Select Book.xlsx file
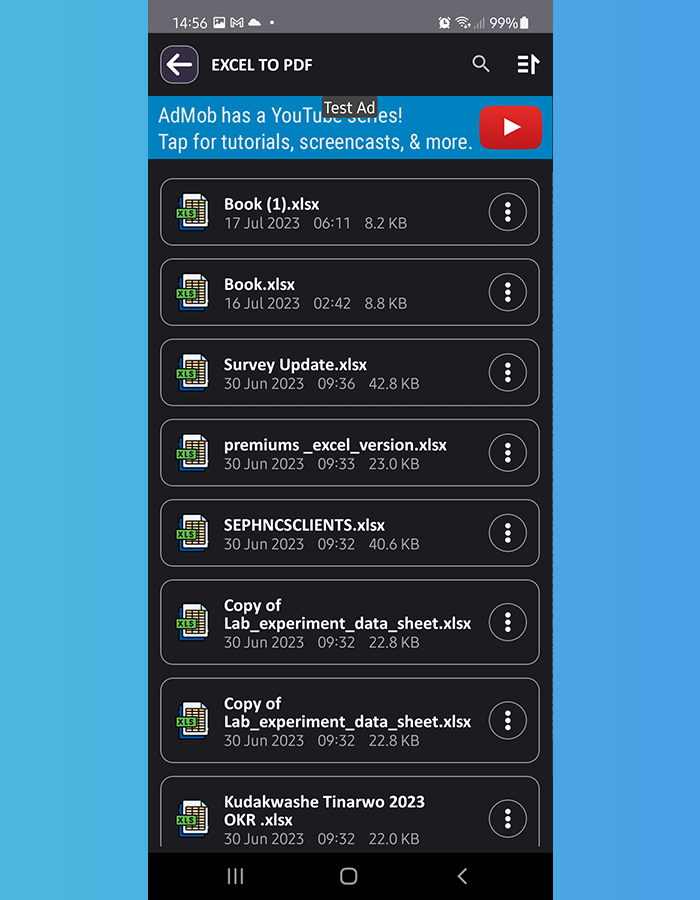 pos(320,292)
